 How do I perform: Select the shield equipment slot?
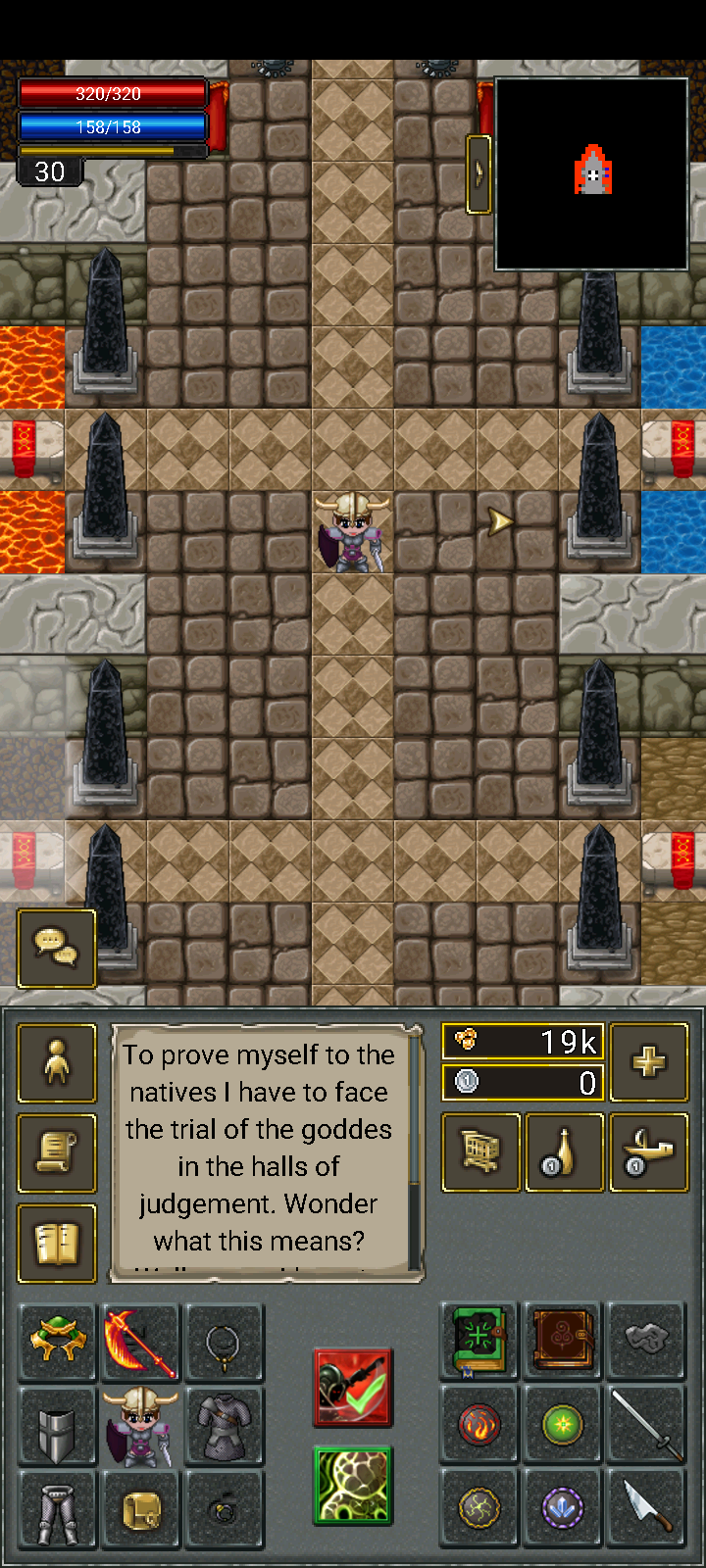click(57, 1426)
